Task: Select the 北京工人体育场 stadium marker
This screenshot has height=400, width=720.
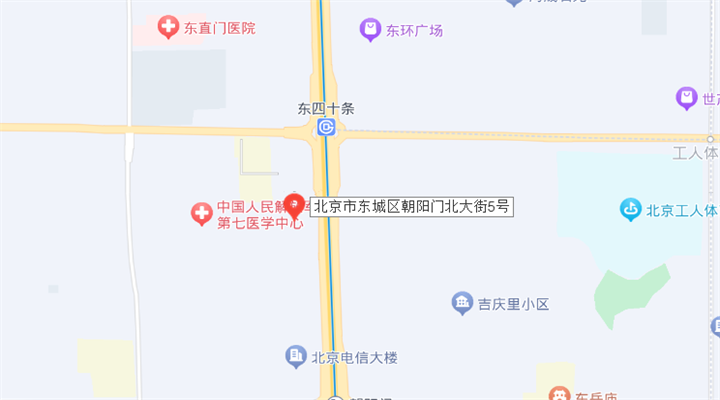Action: coord(630,210)
